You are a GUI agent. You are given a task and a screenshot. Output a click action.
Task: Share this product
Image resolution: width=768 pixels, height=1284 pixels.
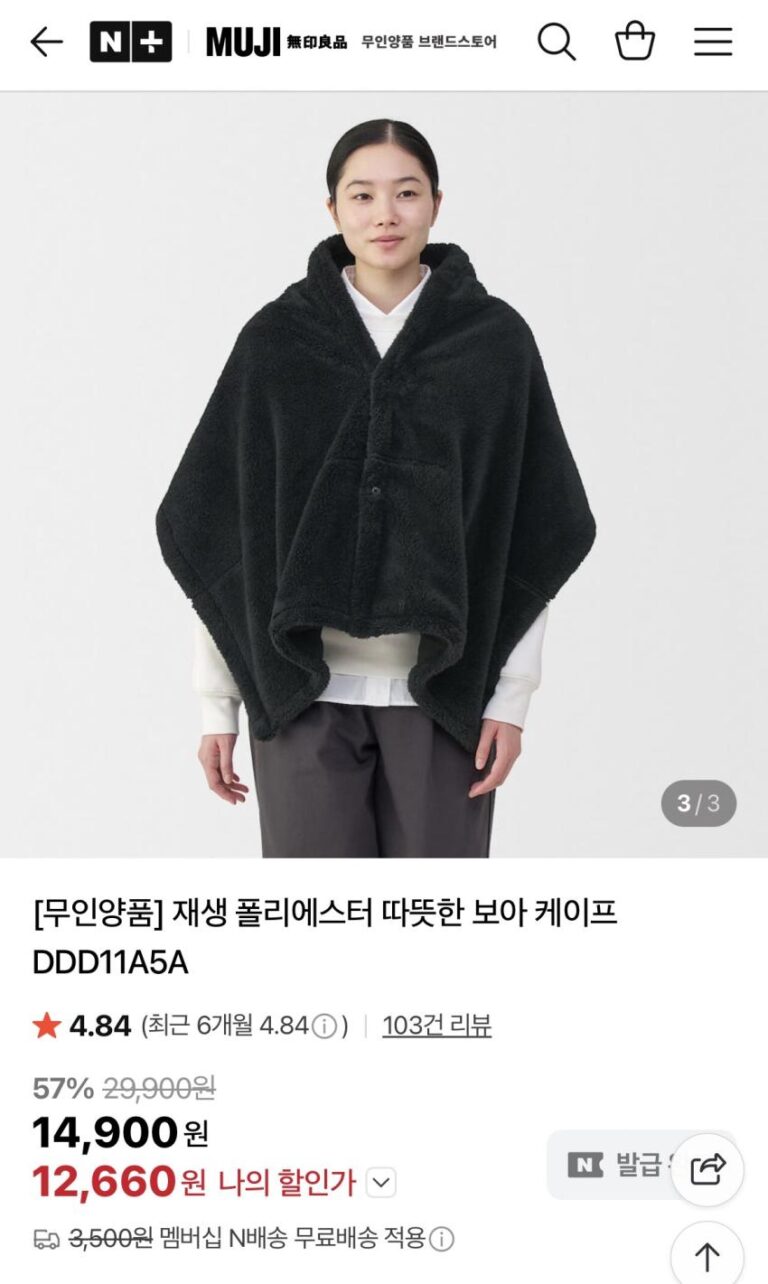click(707, 1168)
